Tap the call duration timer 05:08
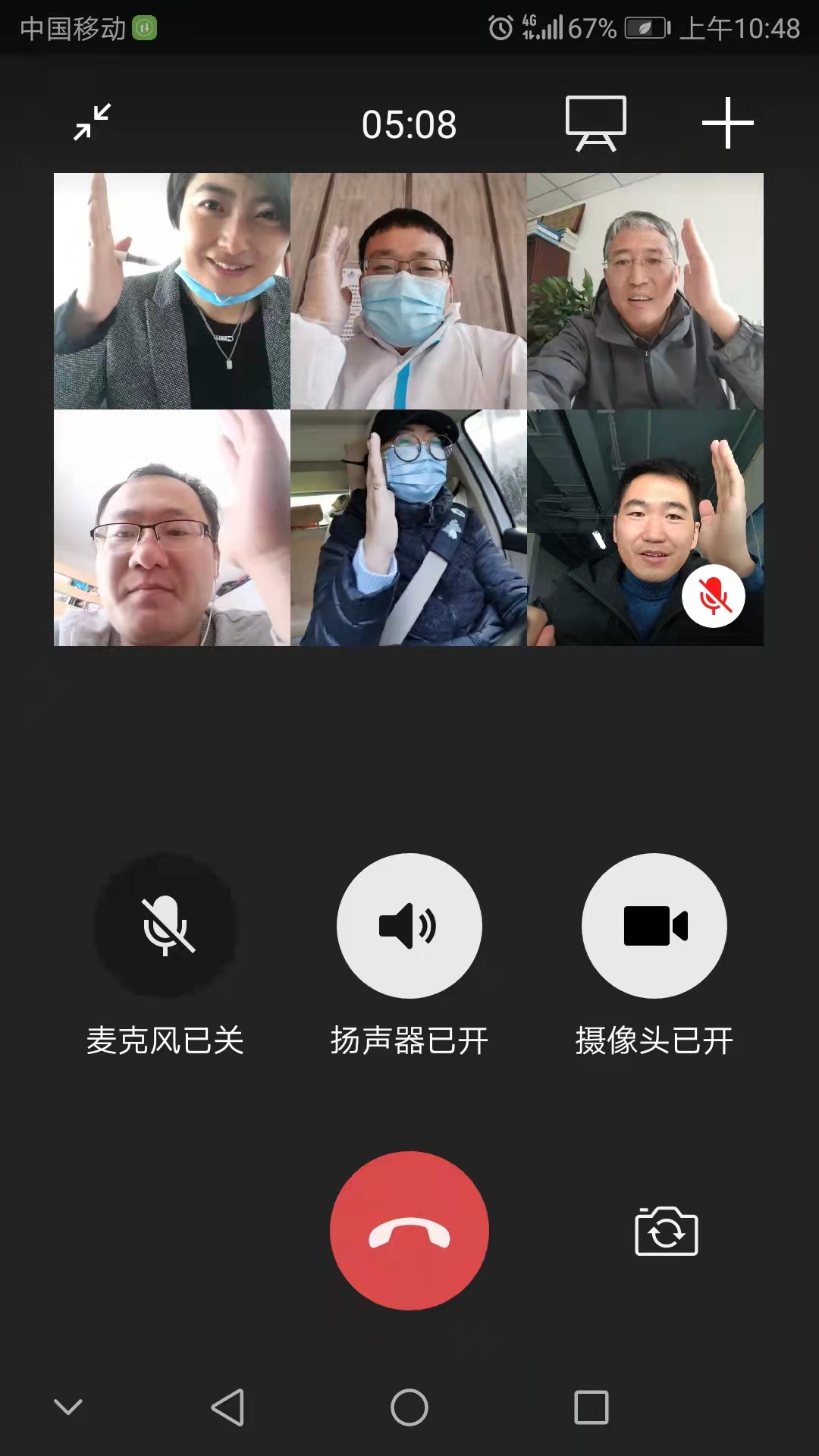The image size is (819, 1456). pos(409,124)
